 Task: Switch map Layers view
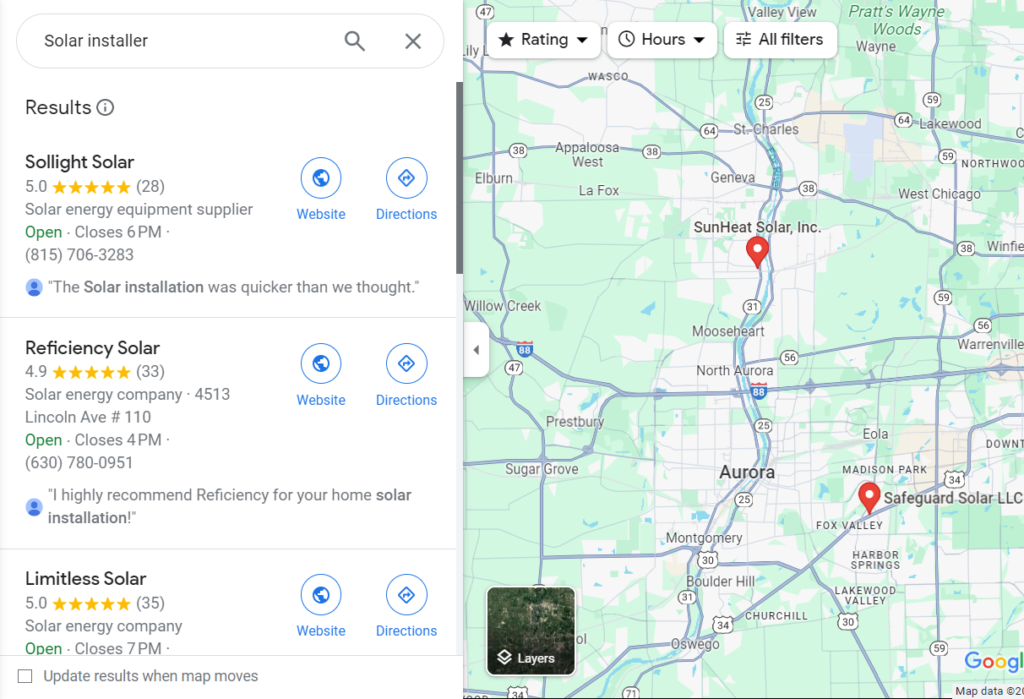(531, 630)
